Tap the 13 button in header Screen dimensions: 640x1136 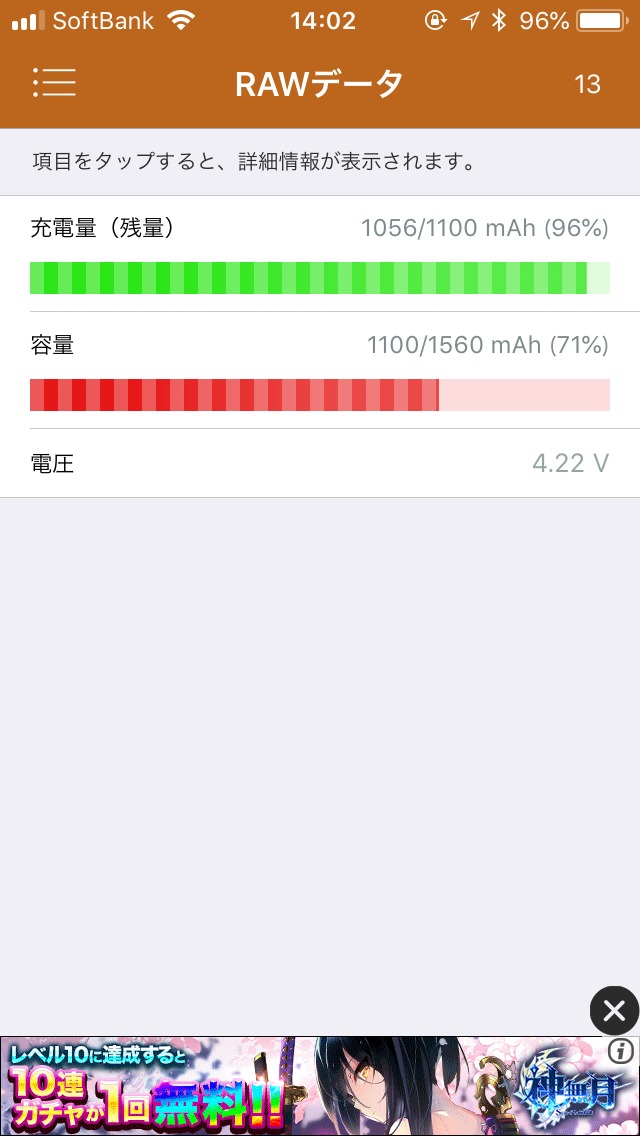(x=587, y=84)
